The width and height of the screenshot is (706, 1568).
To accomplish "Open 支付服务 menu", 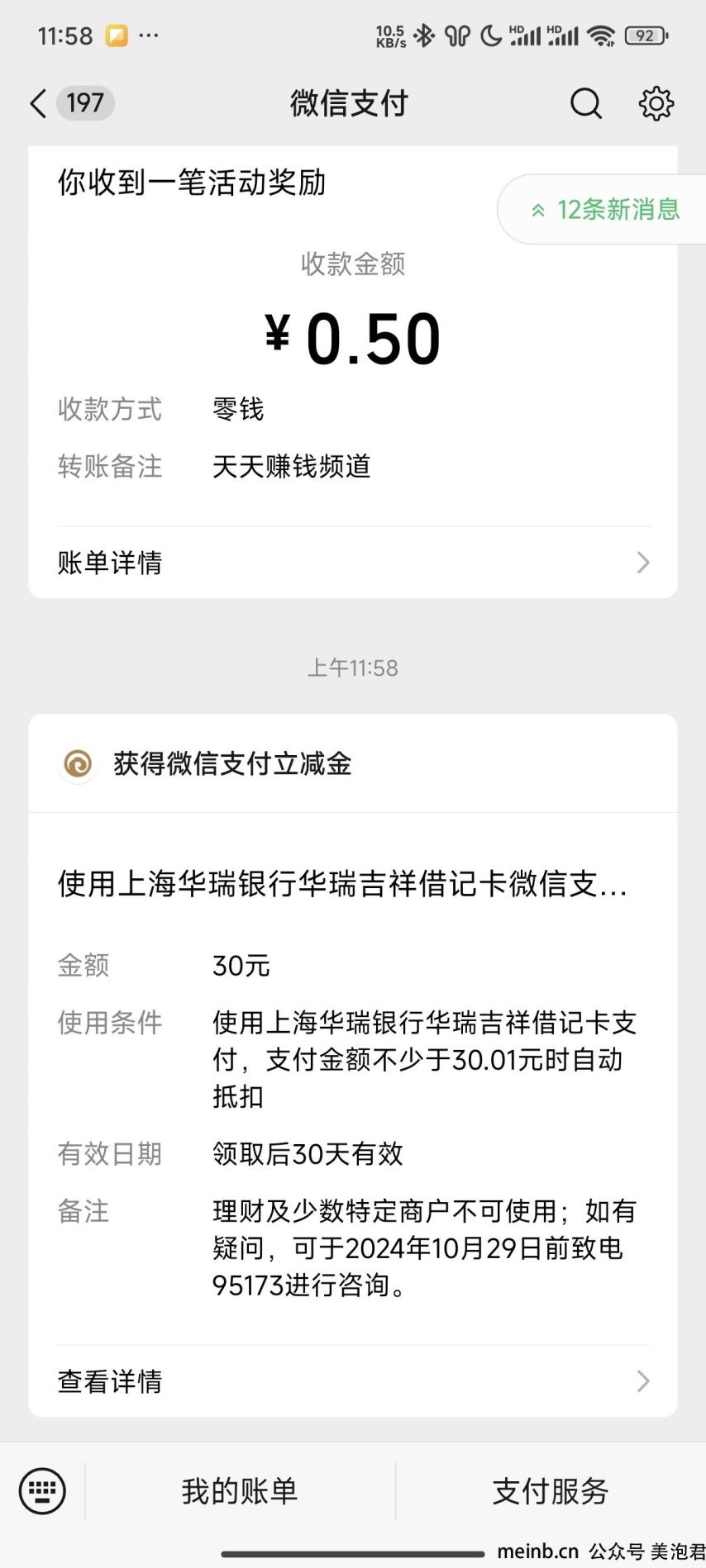I will point(551,1491).
